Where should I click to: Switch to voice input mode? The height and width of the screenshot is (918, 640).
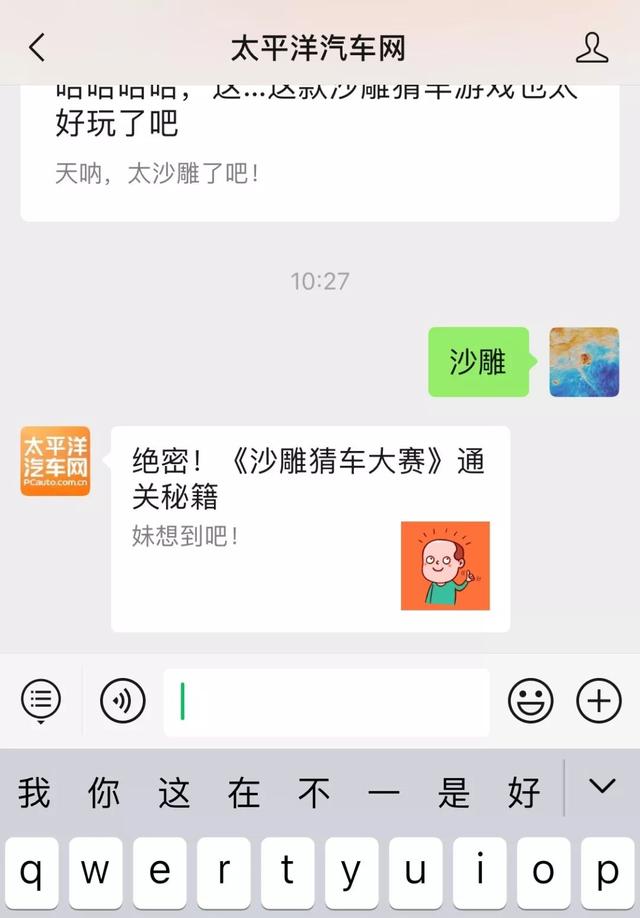[x=123, y=700]
